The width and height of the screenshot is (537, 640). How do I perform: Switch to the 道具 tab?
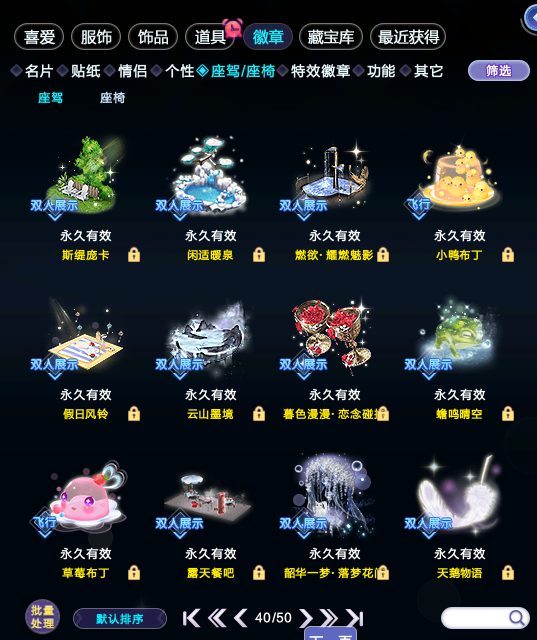pos(210,37)
